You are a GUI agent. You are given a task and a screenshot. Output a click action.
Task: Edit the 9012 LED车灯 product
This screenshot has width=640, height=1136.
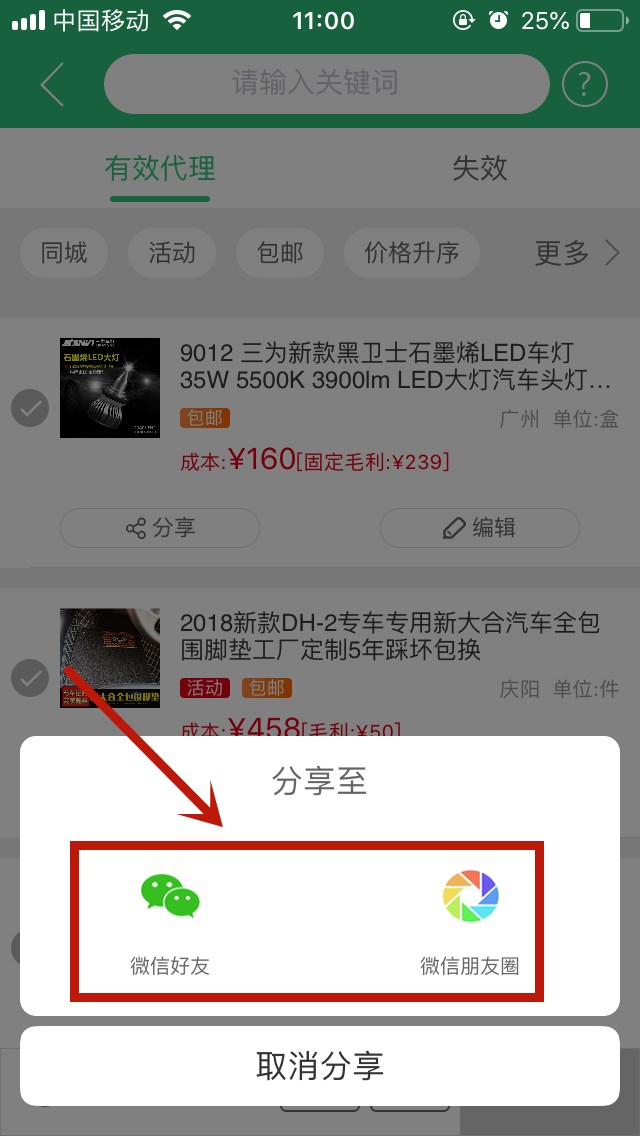(480, 528)
